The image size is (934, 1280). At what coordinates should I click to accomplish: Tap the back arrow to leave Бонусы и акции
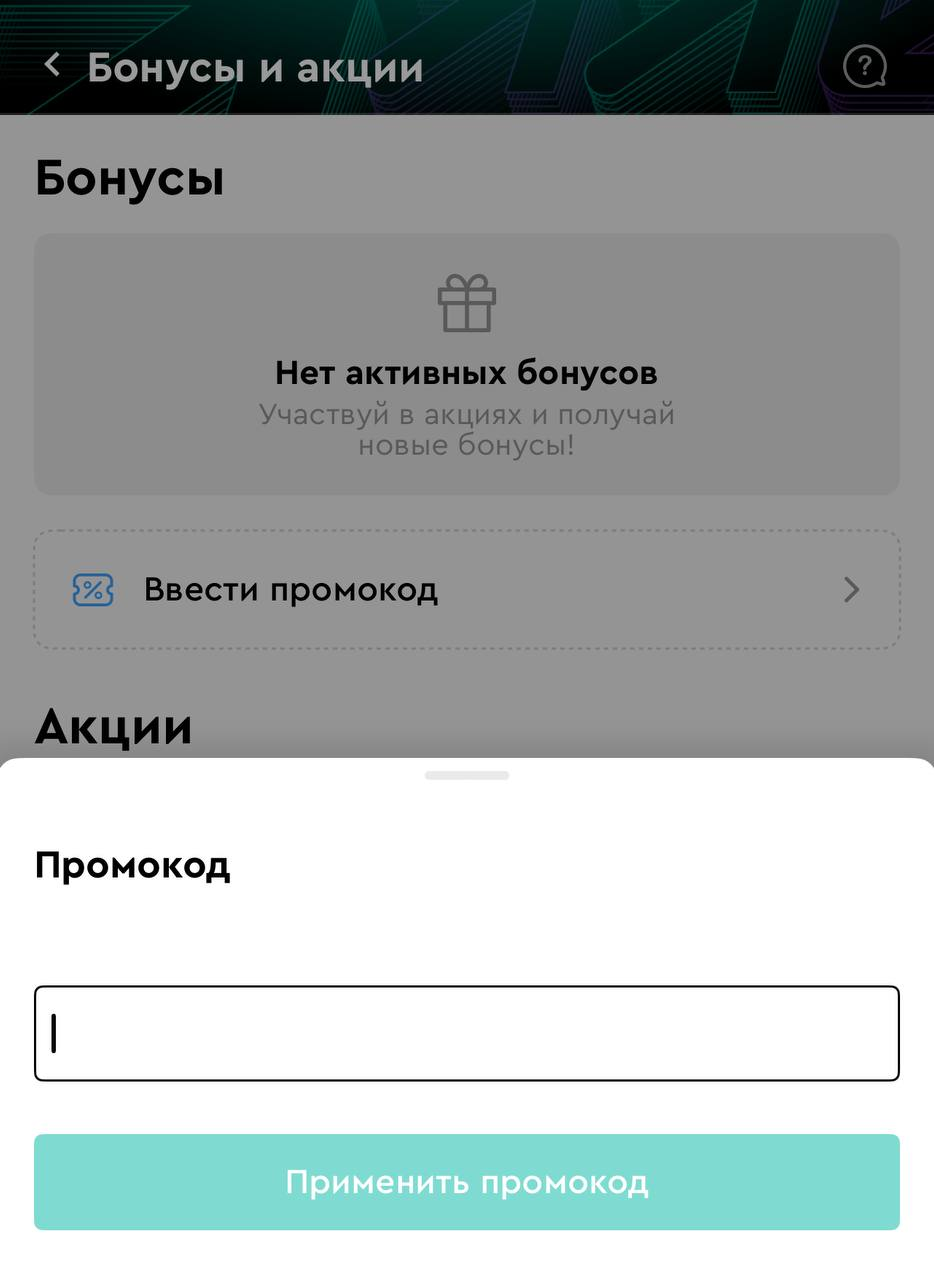pyautogui.click(x=52, y=66)
